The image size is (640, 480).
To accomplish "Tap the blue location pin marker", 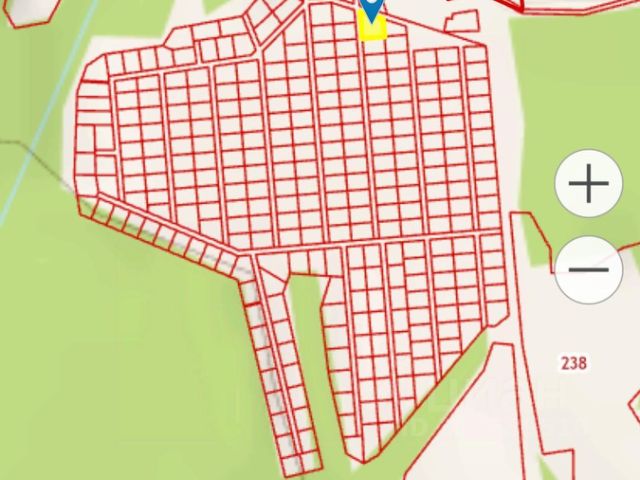I will [x=371, y=9].
